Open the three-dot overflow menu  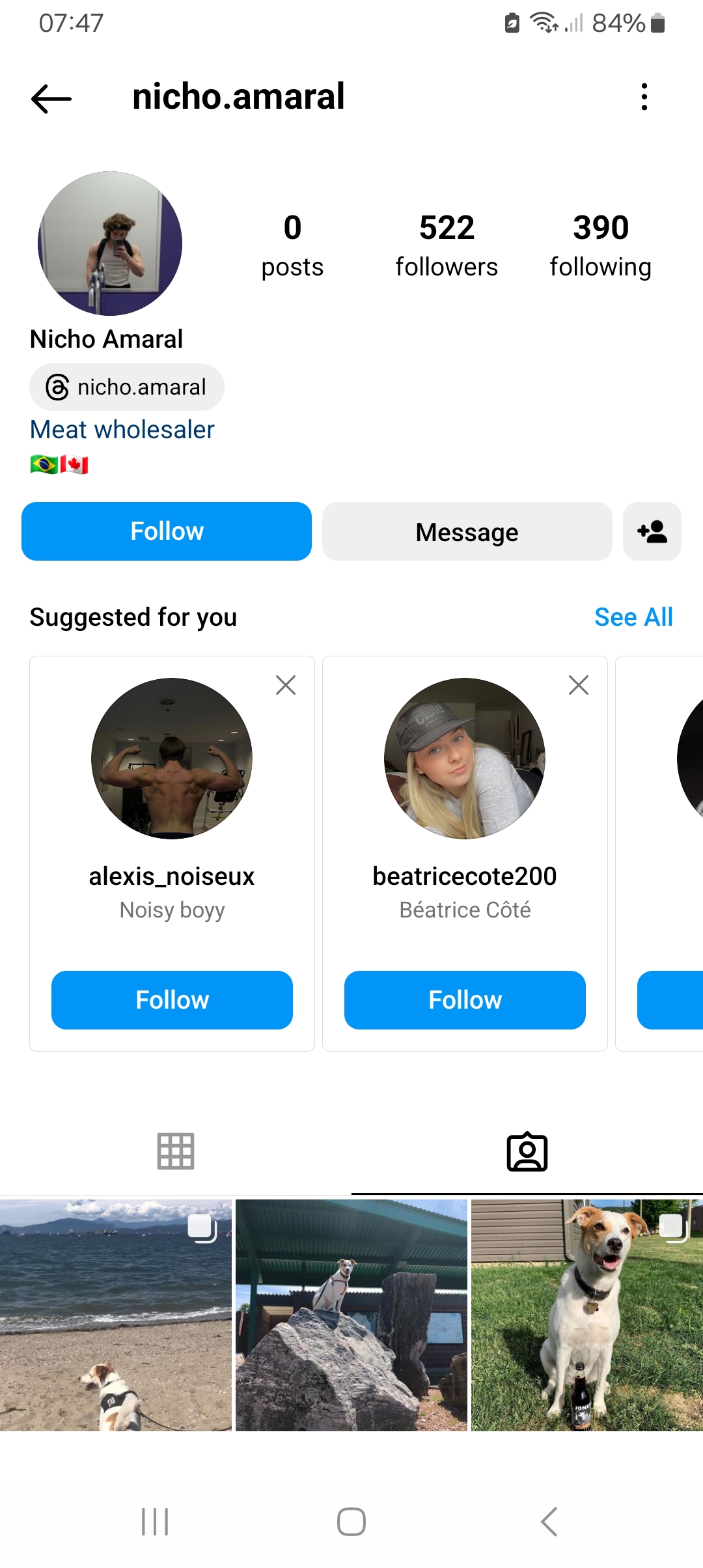click(x=644, y=97)
